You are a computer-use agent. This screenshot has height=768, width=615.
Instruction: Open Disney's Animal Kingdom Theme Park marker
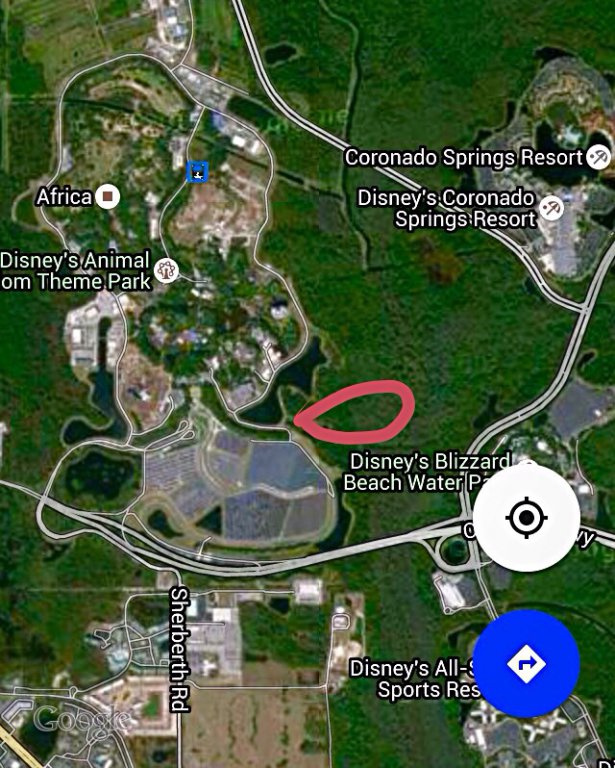point(167,269)
